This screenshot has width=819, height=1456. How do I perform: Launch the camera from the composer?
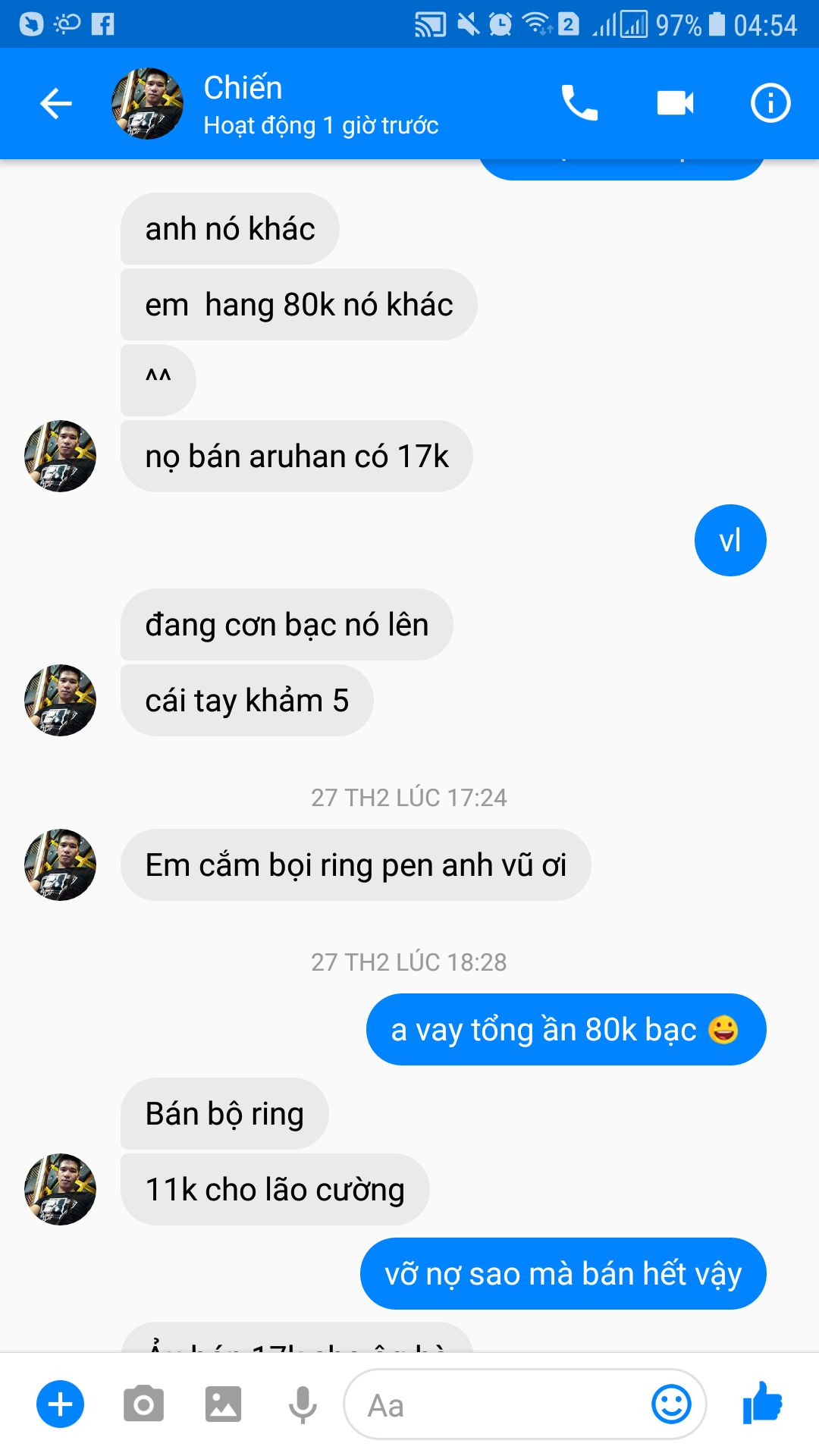coord(143,1404)
